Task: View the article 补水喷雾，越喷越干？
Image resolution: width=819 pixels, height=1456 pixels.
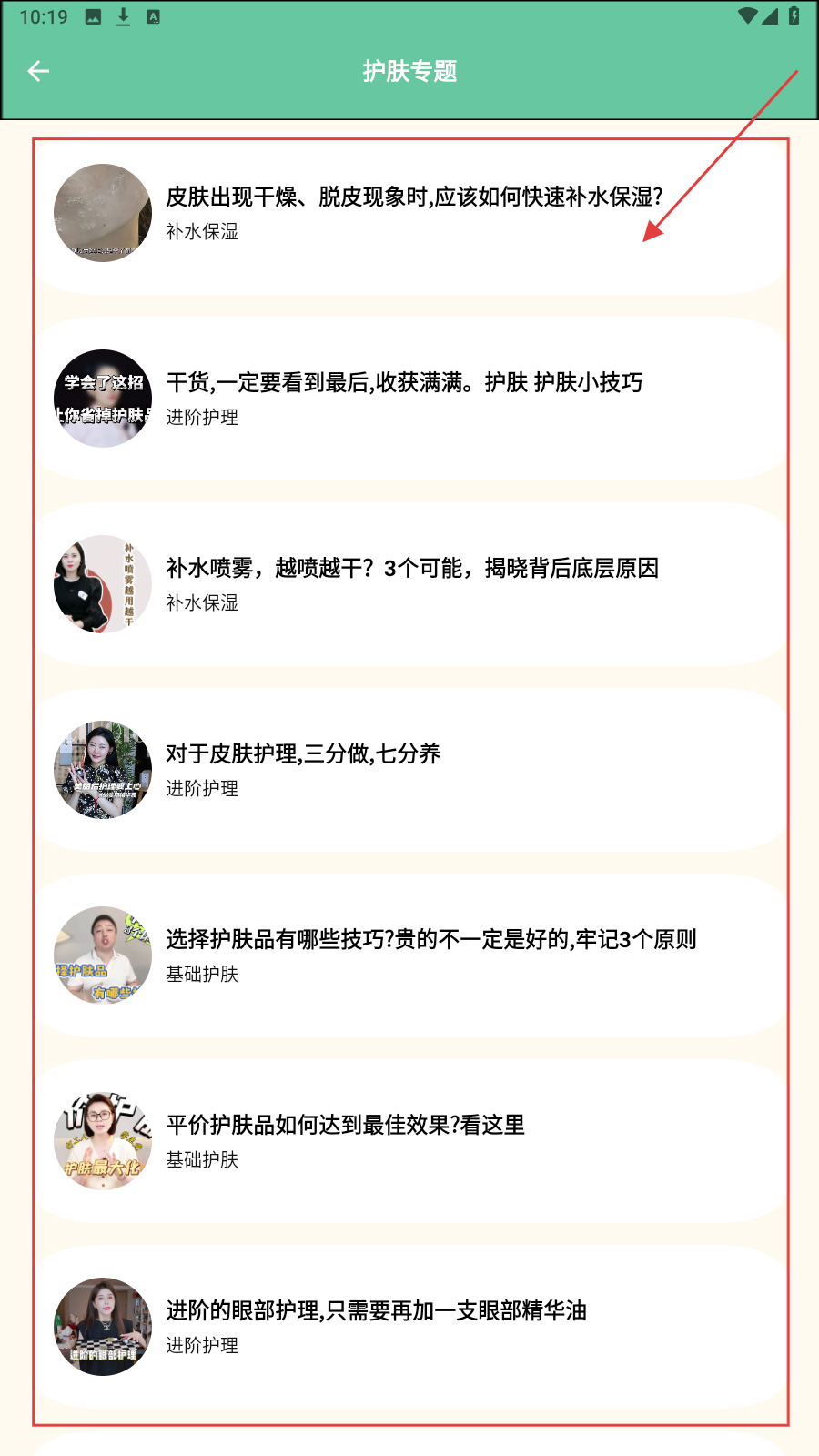Action: [411, 569]
